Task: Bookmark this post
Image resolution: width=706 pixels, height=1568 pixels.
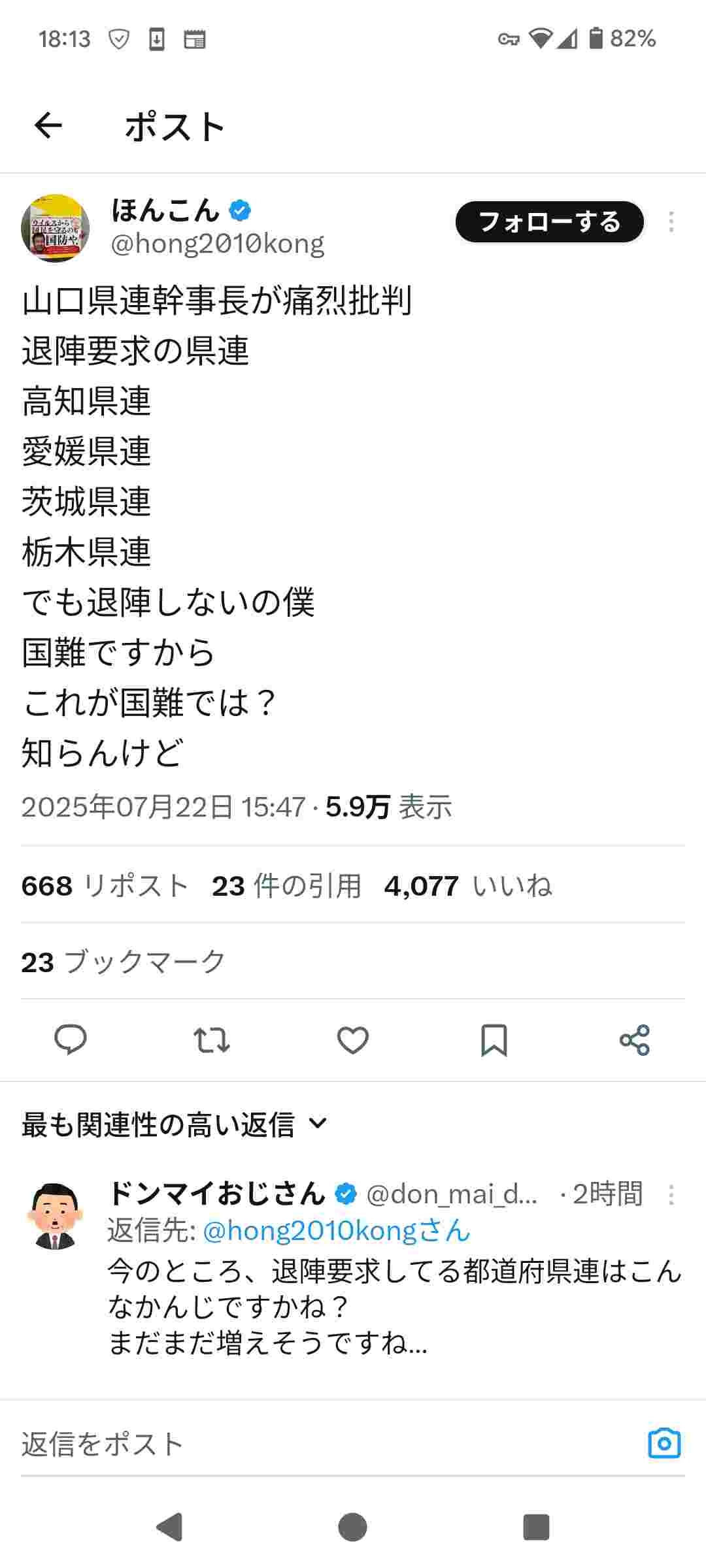Action: (494, 1039)
